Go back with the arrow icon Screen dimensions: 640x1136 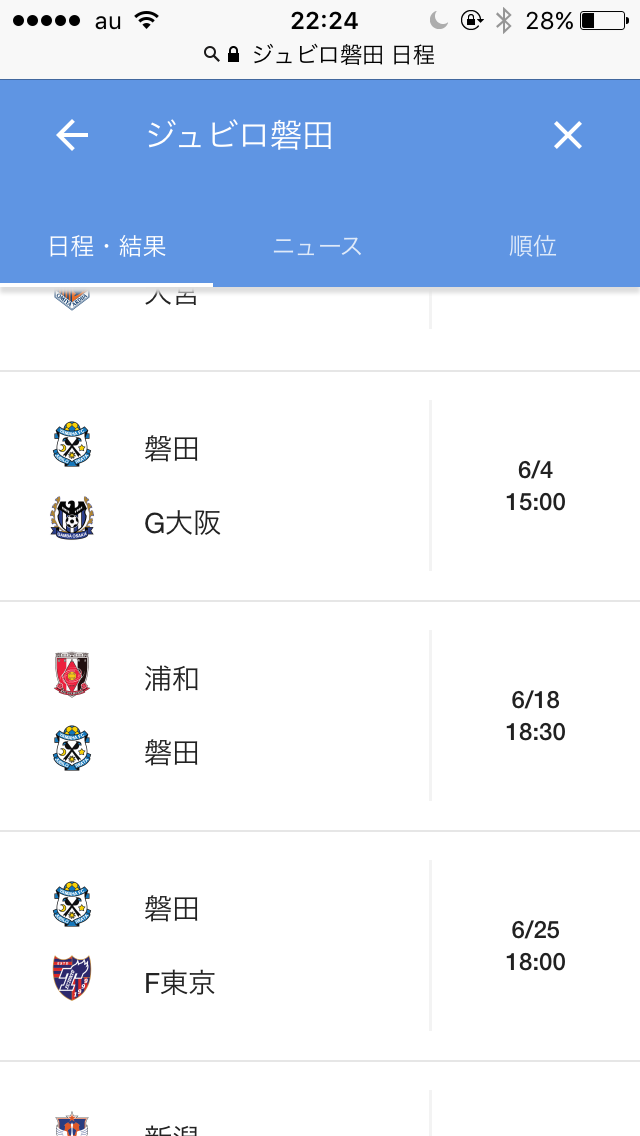pyautogui.click(x=72, y=135)
